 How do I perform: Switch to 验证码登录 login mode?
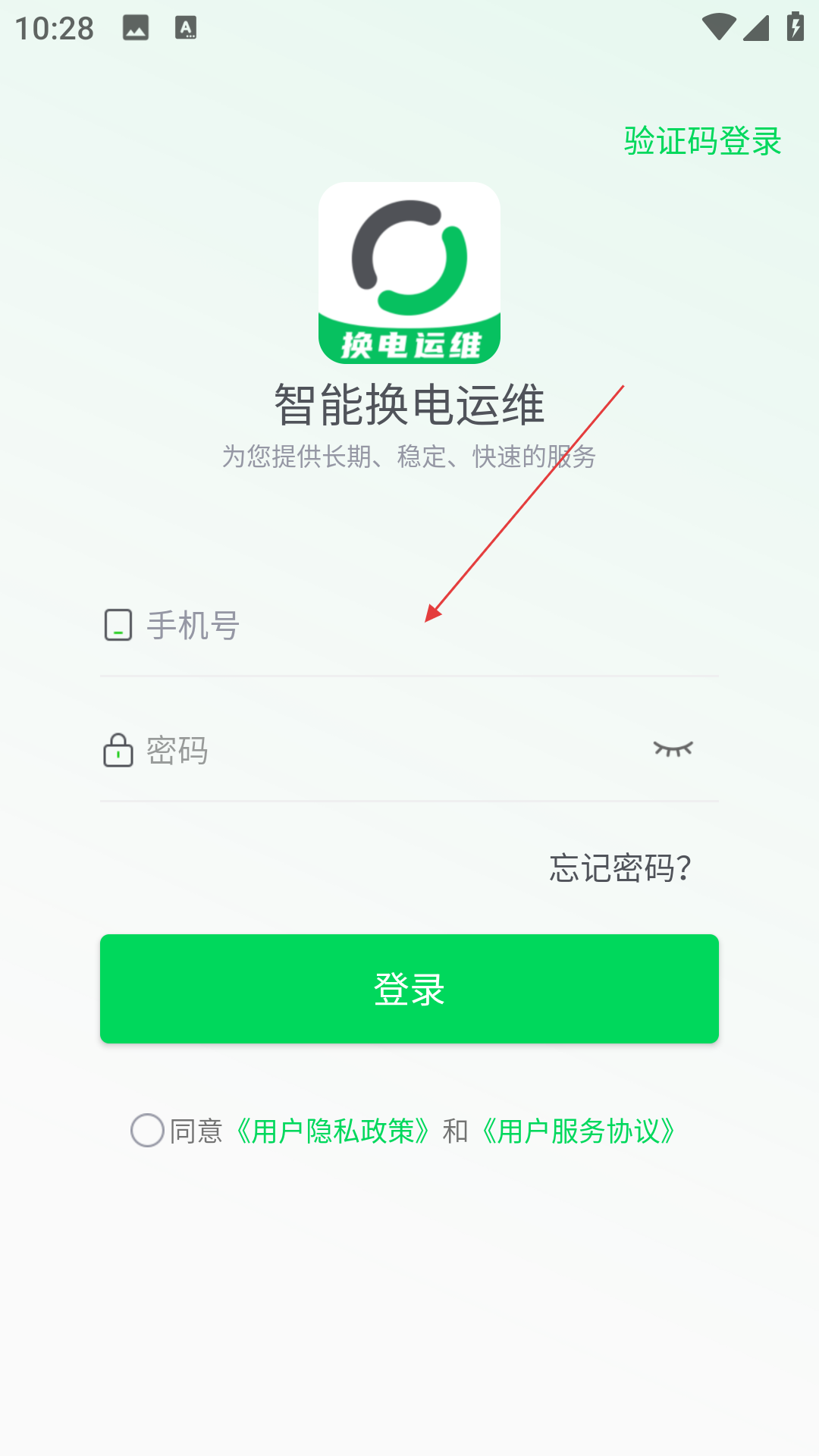(x=702, y=141)
